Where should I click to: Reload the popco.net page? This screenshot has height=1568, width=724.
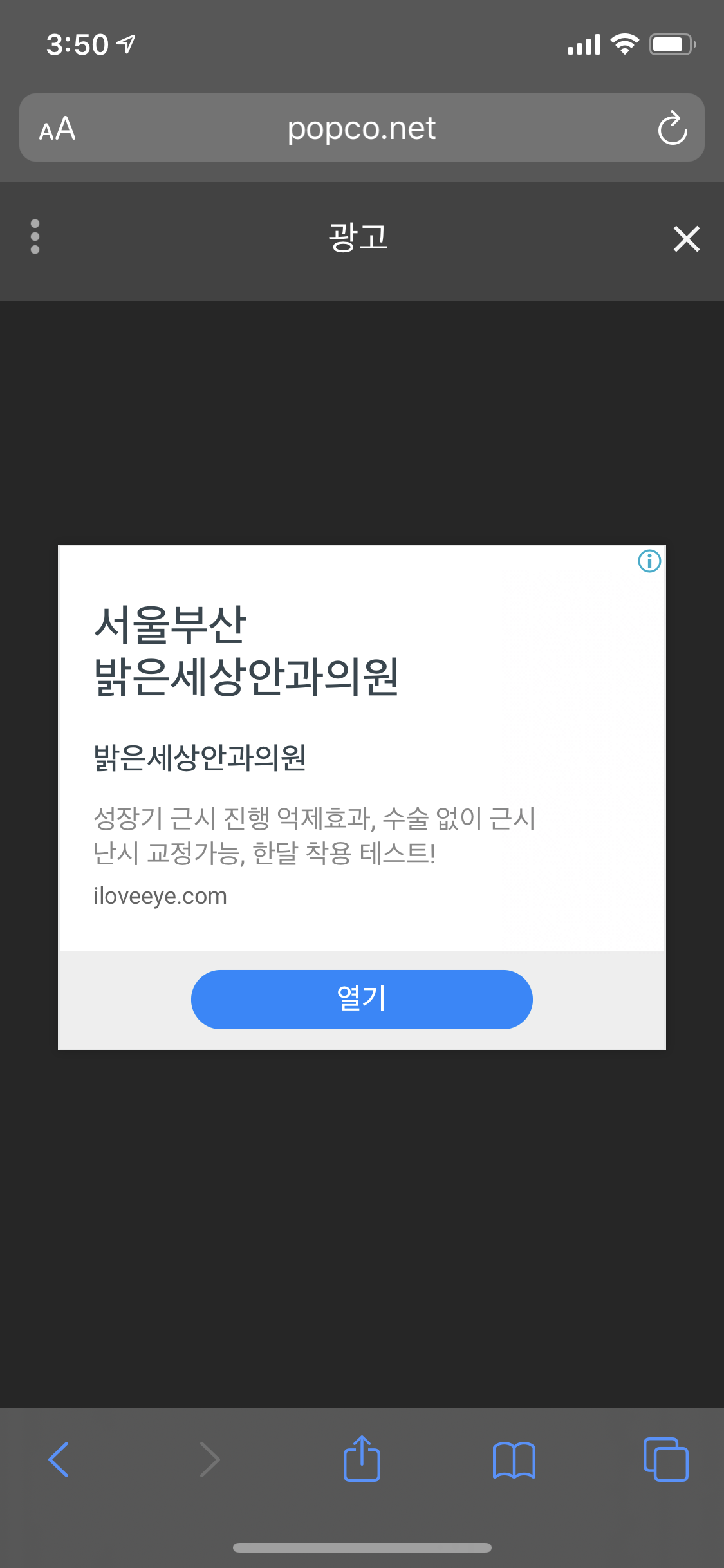(x=673, y=128)
